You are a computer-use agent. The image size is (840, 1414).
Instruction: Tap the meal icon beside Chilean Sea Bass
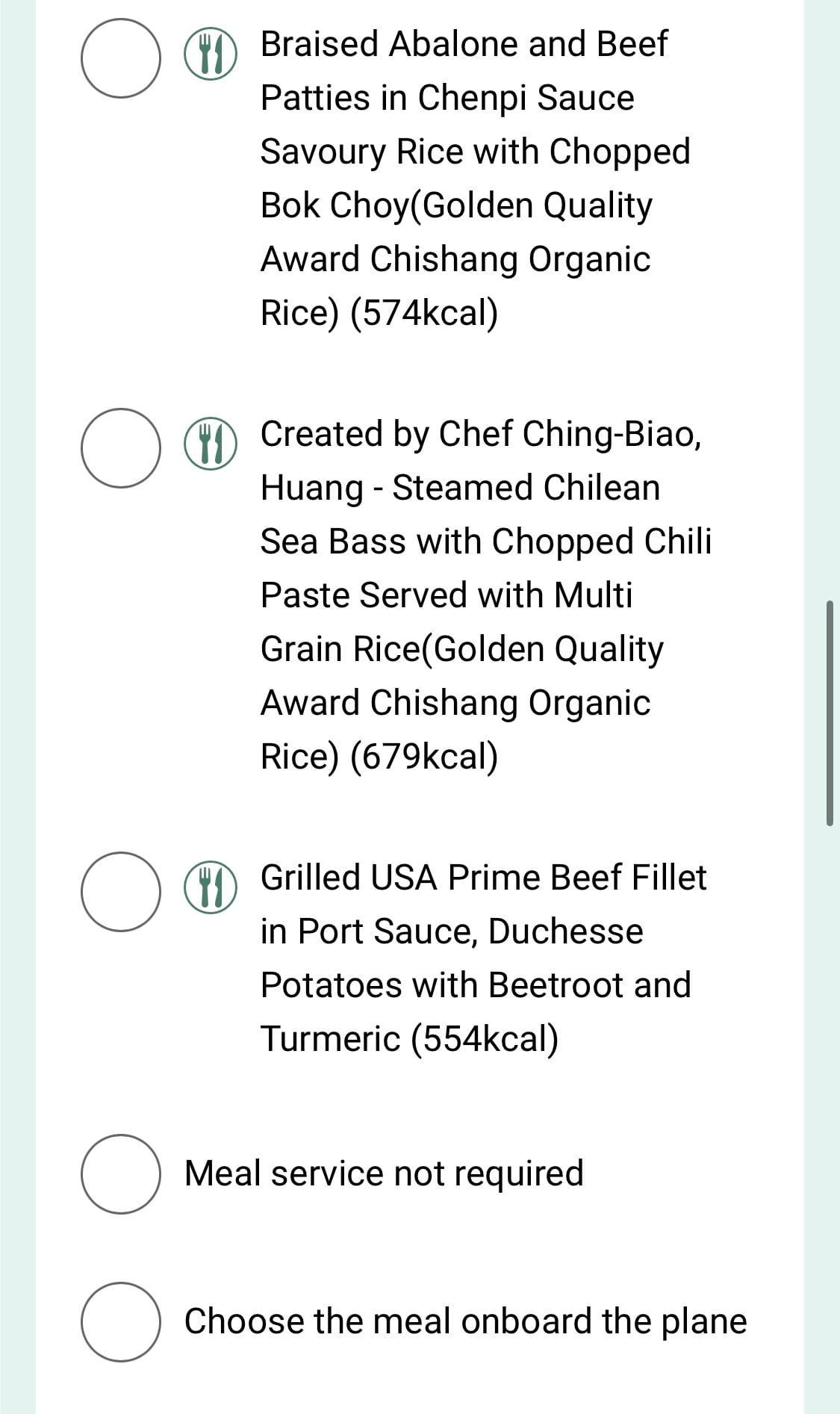click(211, 443)
